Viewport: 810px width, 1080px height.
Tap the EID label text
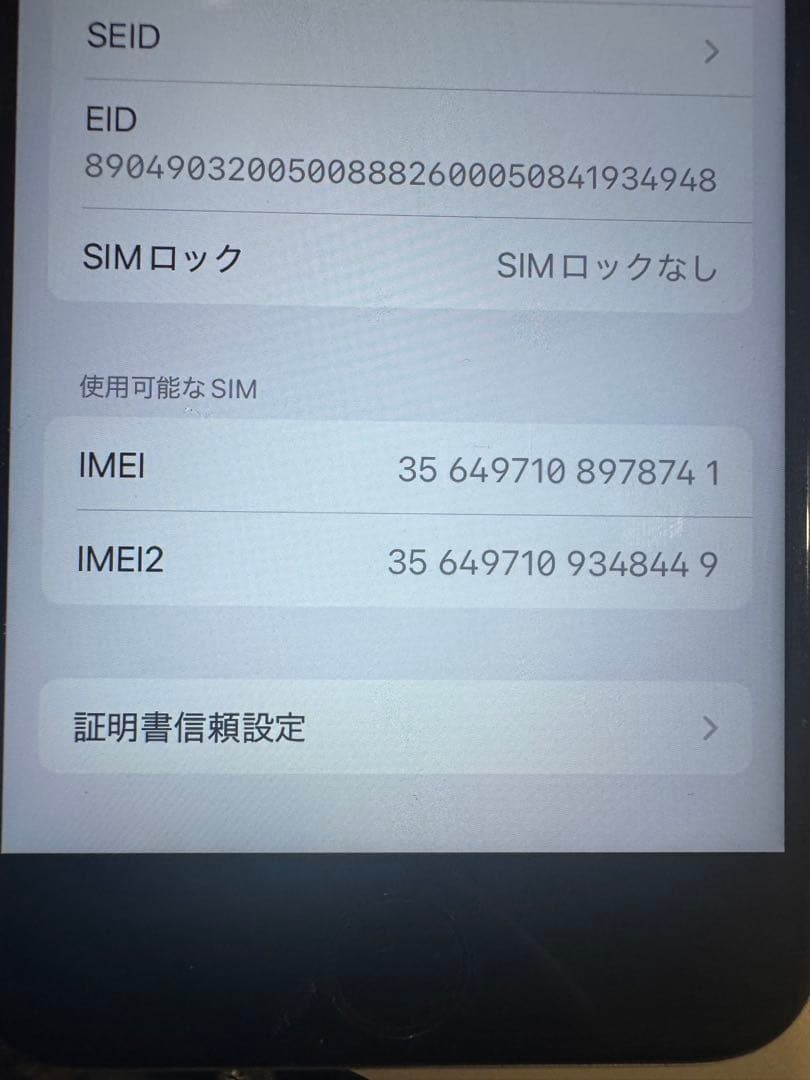[110, 121]
